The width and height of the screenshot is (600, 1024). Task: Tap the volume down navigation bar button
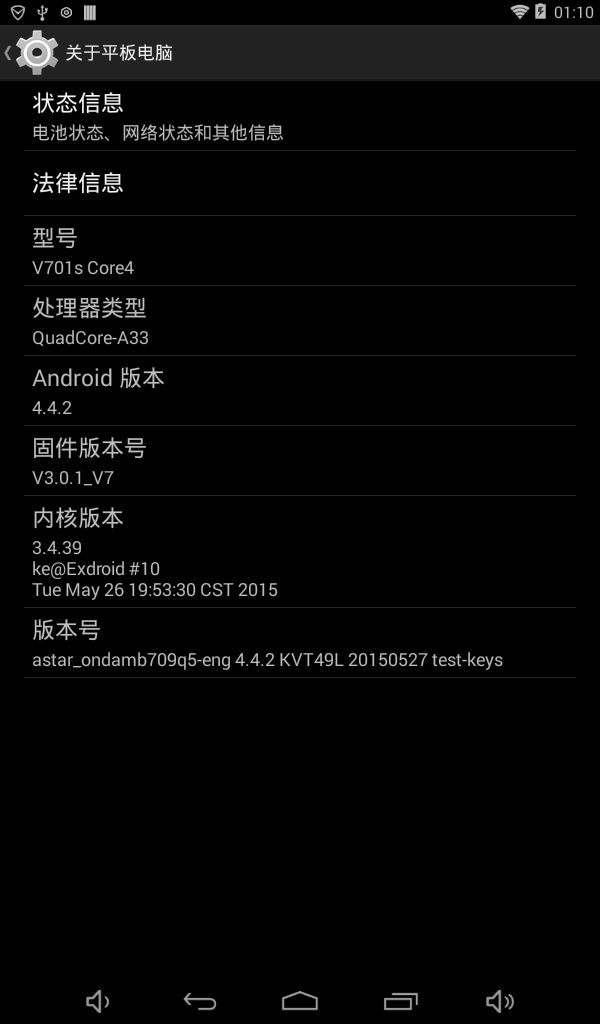98,1000
